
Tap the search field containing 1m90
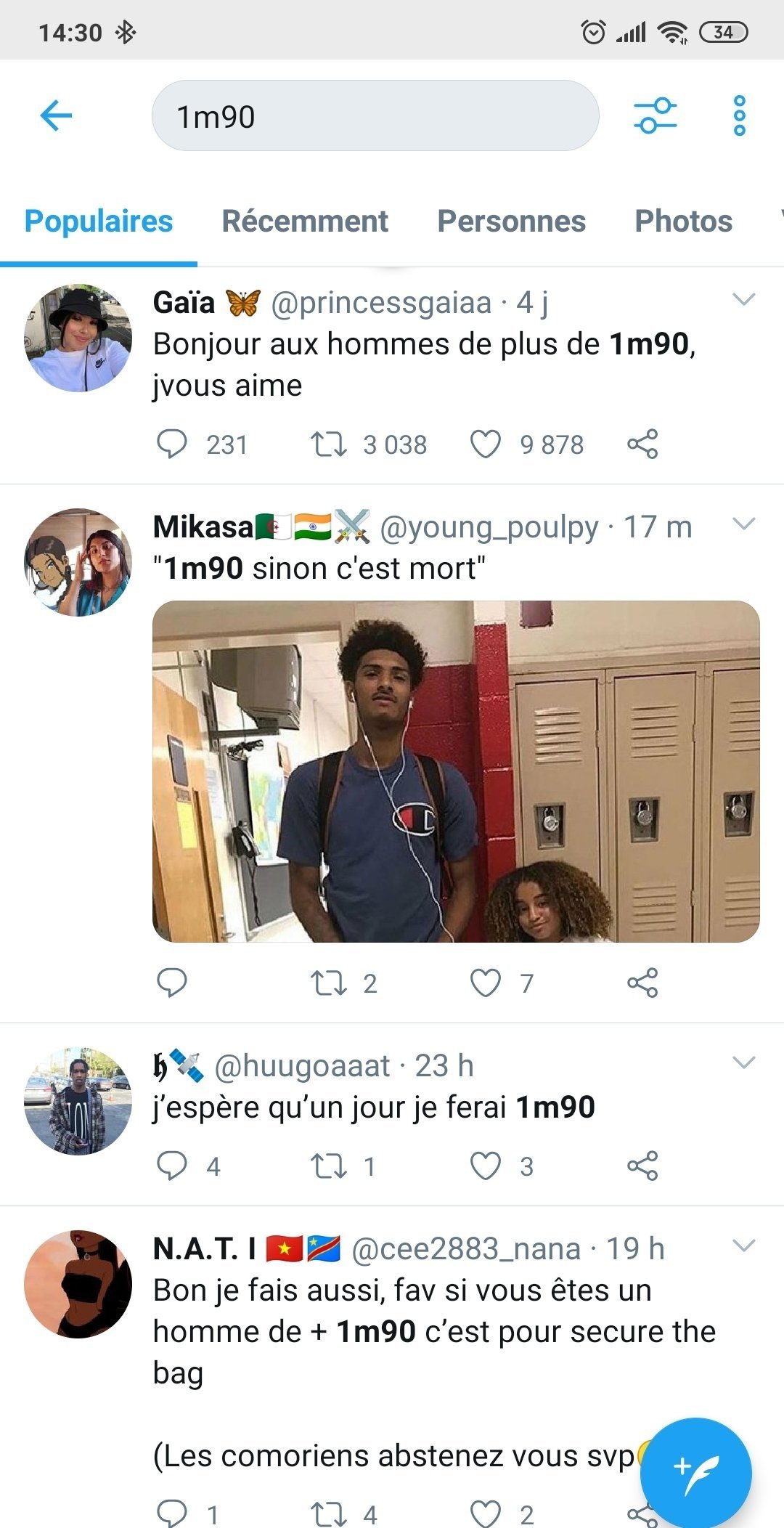(375, 115)
